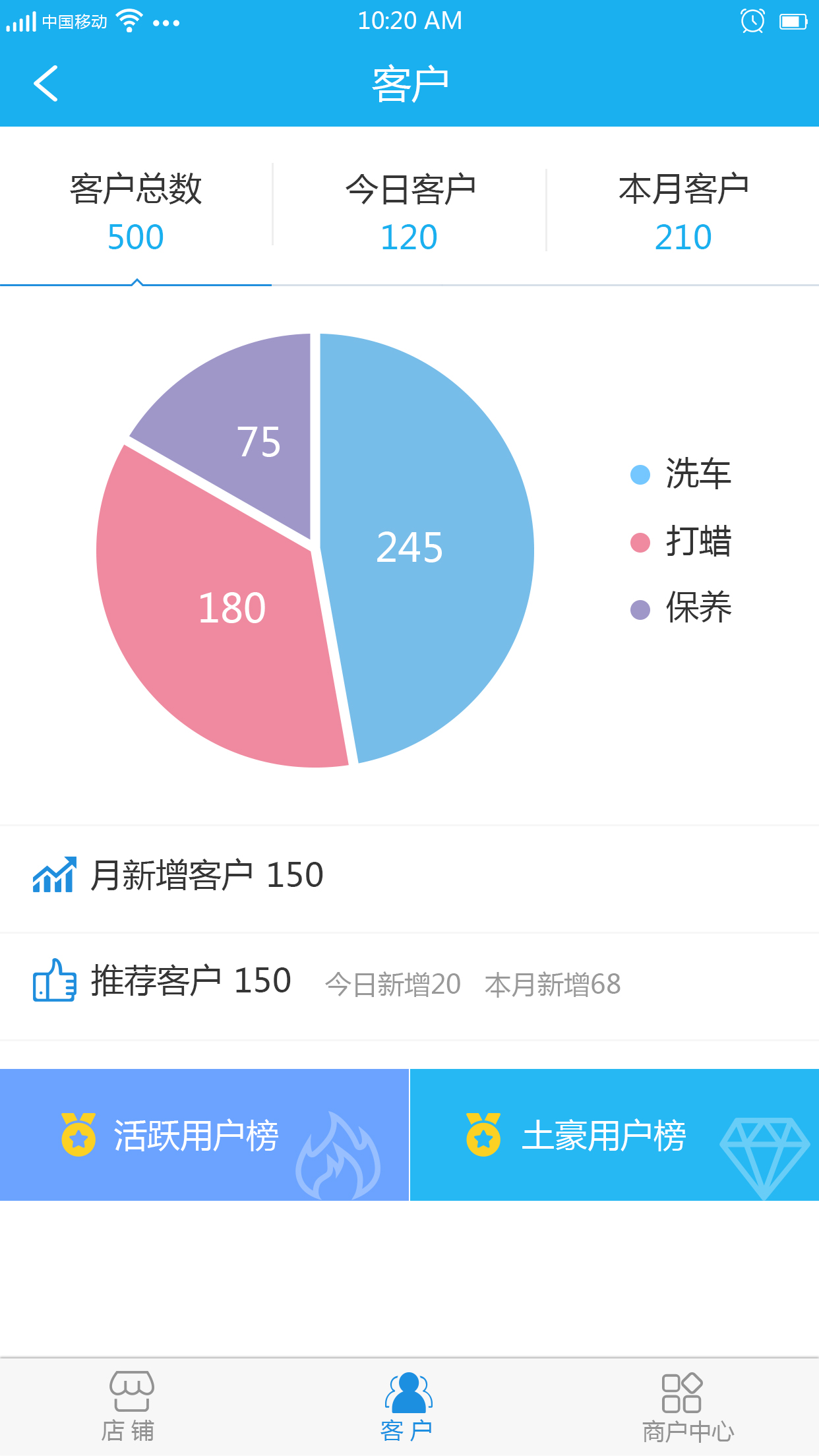Switch to the 今日客户 tab

click(409, 212)
